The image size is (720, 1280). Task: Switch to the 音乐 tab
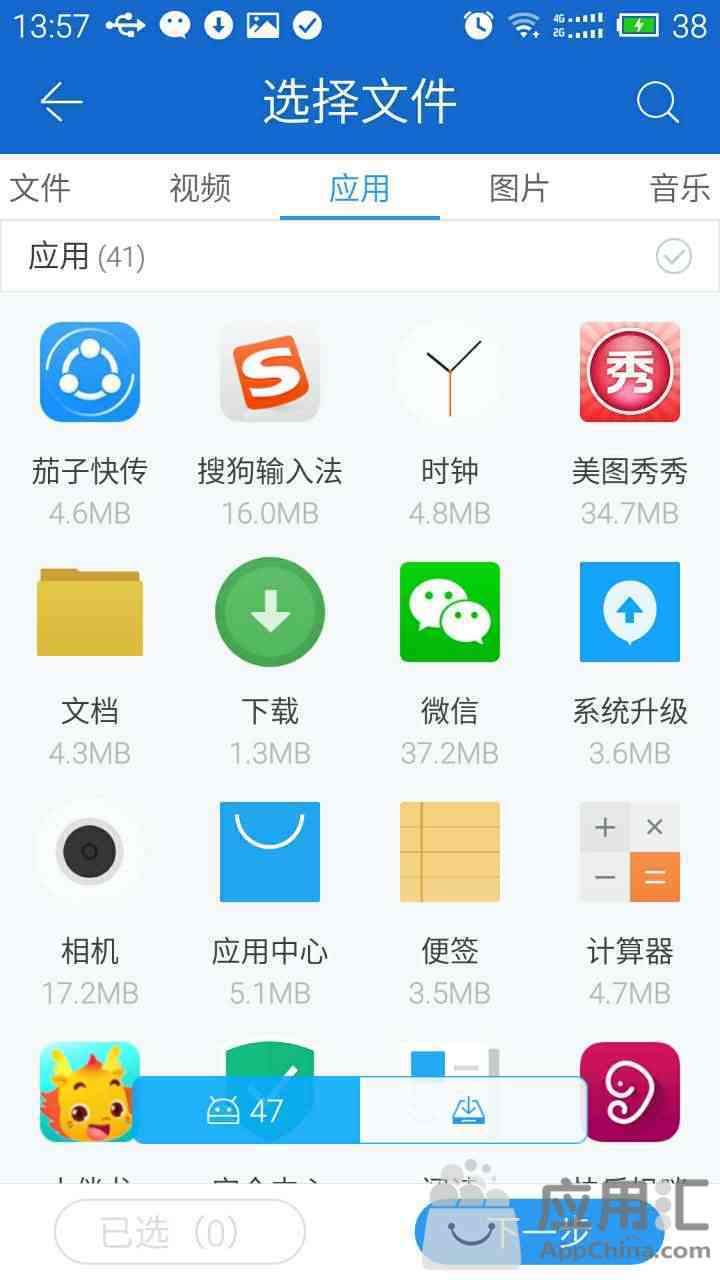pyautogui.click(x=680, y=188)
